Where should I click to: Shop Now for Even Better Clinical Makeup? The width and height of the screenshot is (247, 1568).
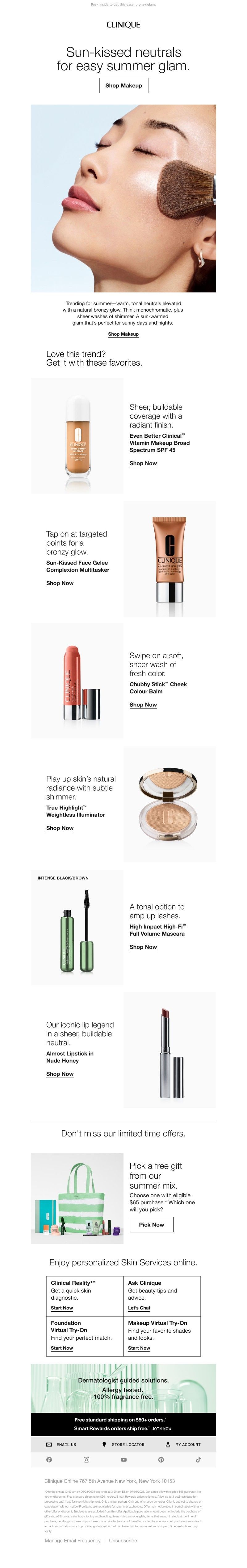[x=143, y=463]
